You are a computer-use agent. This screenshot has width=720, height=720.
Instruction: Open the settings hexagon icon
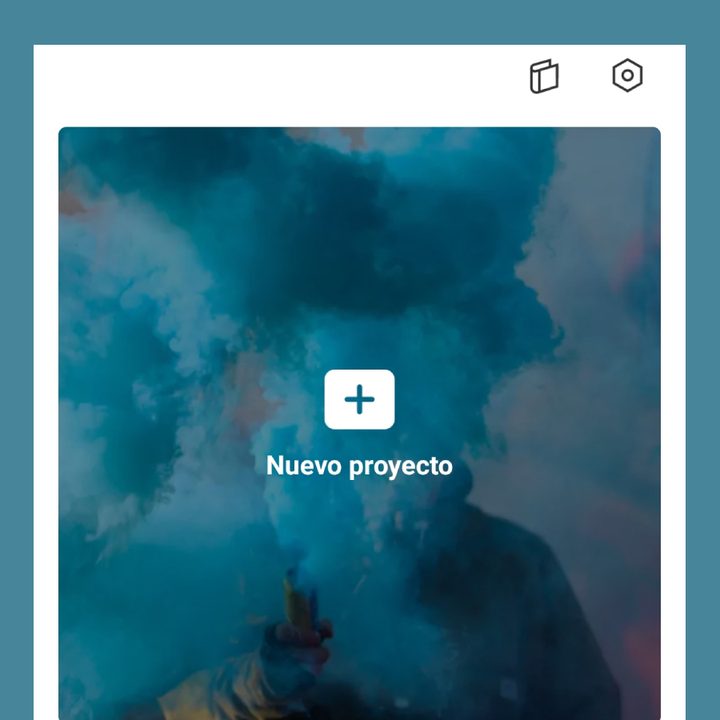click(627, 76)
